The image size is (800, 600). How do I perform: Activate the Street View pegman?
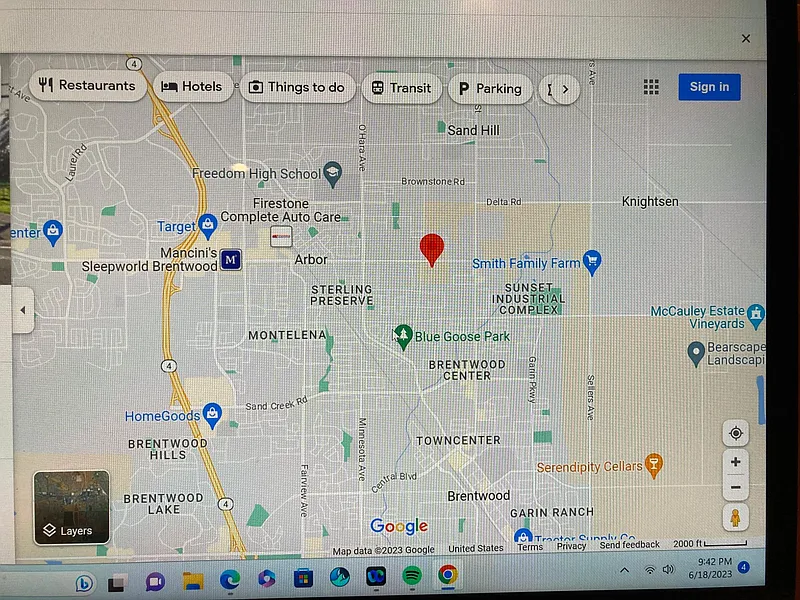point(736,518)
